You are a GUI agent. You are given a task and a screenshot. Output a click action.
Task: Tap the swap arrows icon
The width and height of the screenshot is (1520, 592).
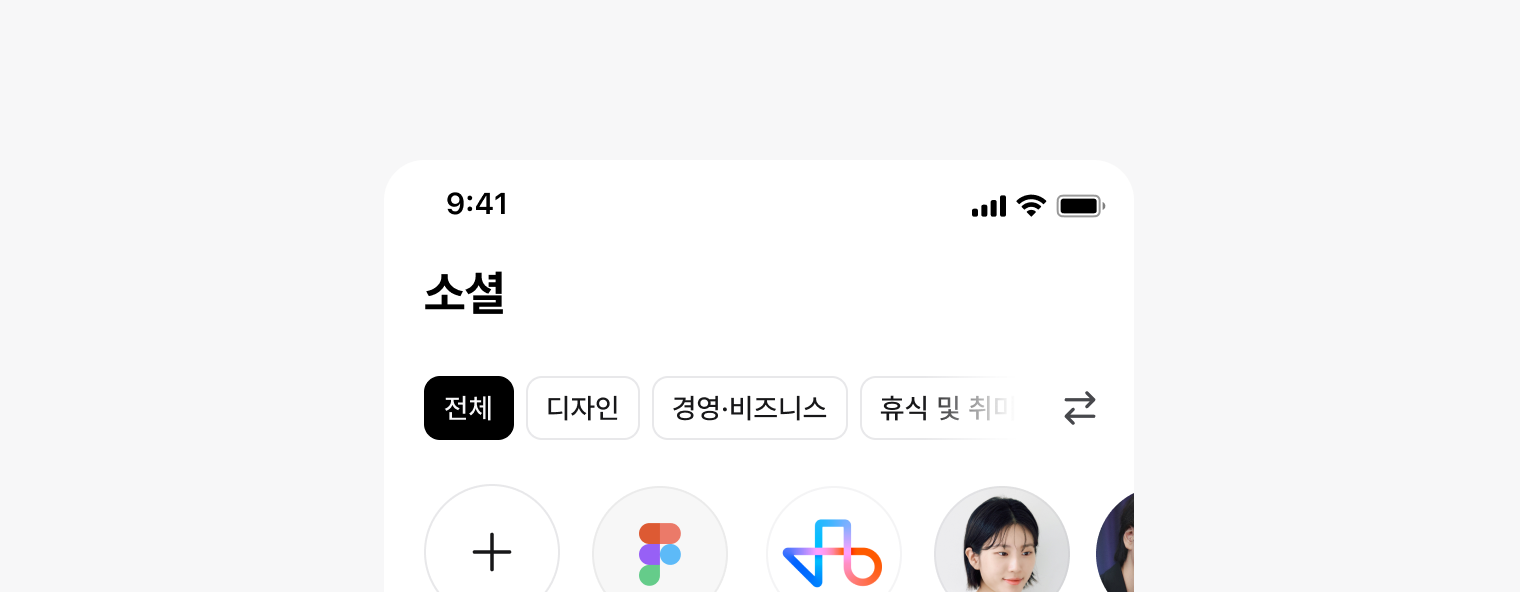coord(1079,408)
